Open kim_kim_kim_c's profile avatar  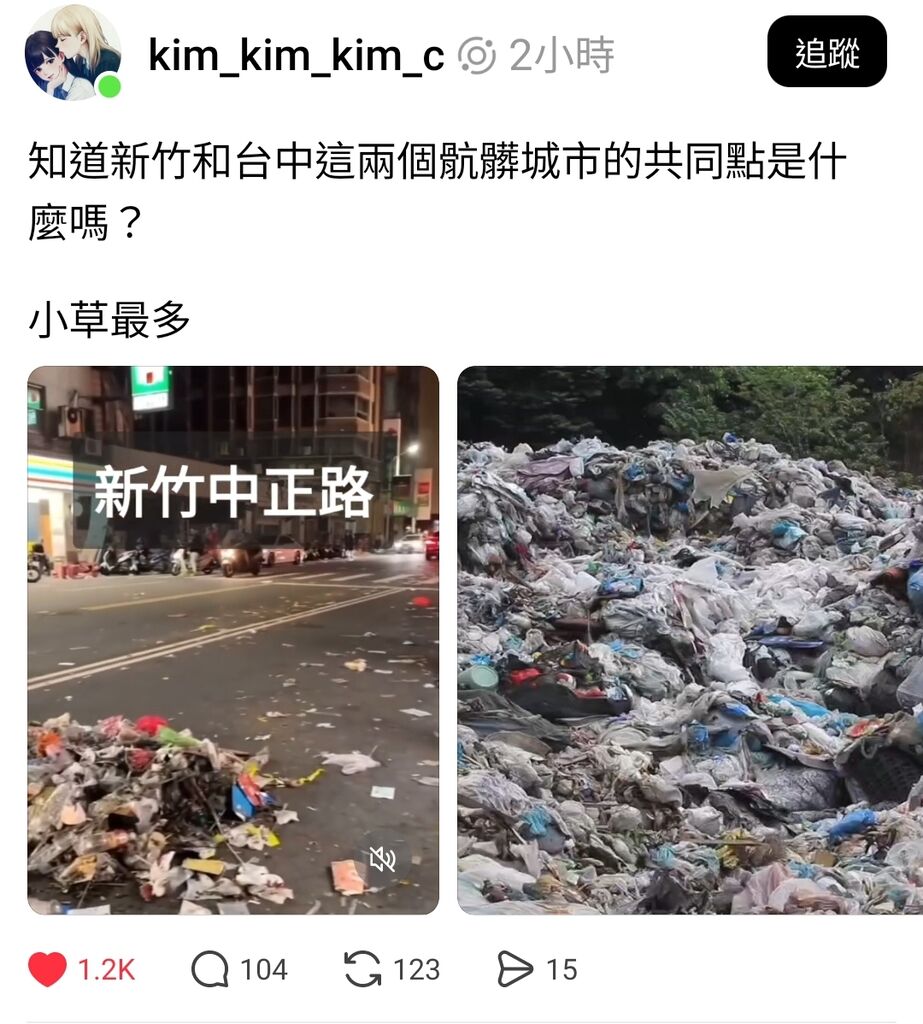[72, 53]
